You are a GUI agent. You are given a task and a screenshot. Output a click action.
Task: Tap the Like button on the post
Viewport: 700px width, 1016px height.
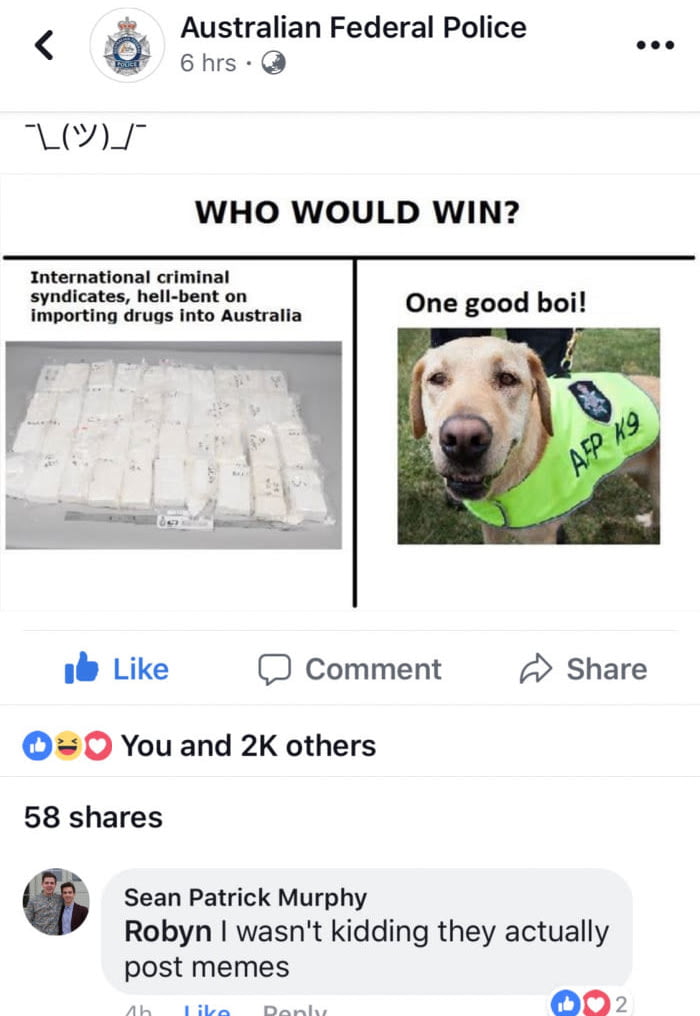(x=117, y=669)
